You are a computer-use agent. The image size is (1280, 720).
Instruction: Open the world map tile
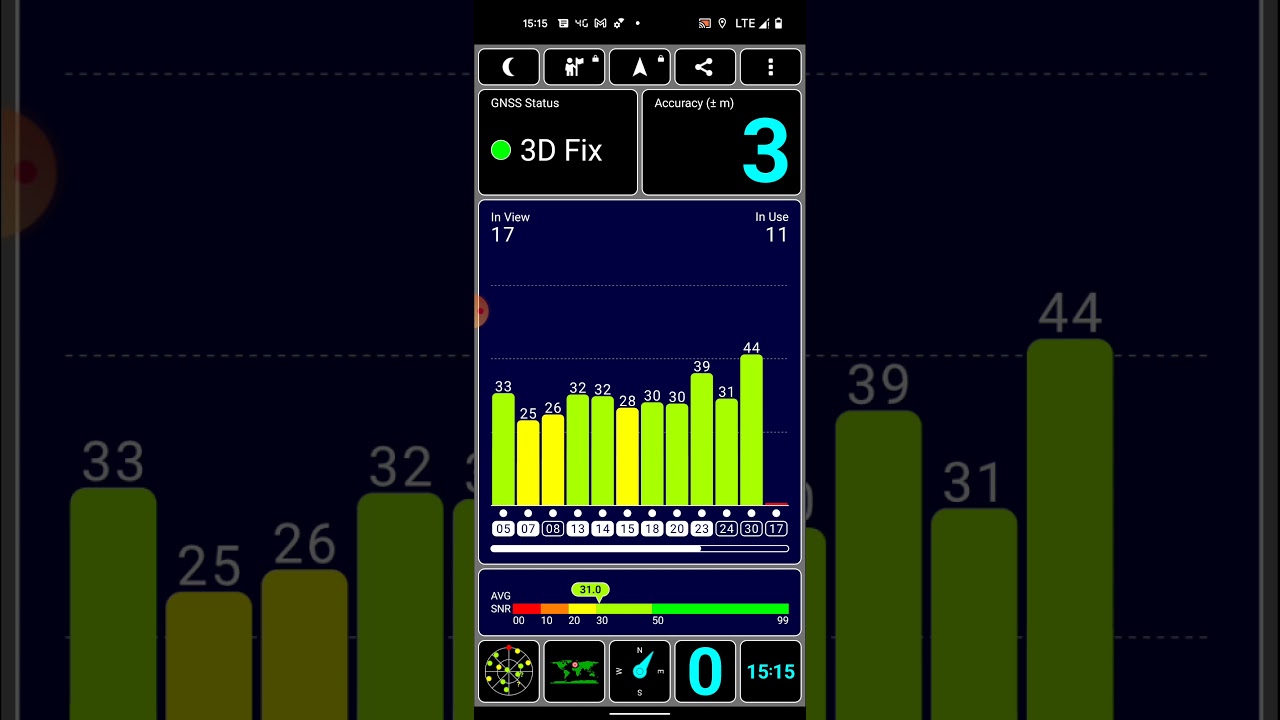[574, 671]
